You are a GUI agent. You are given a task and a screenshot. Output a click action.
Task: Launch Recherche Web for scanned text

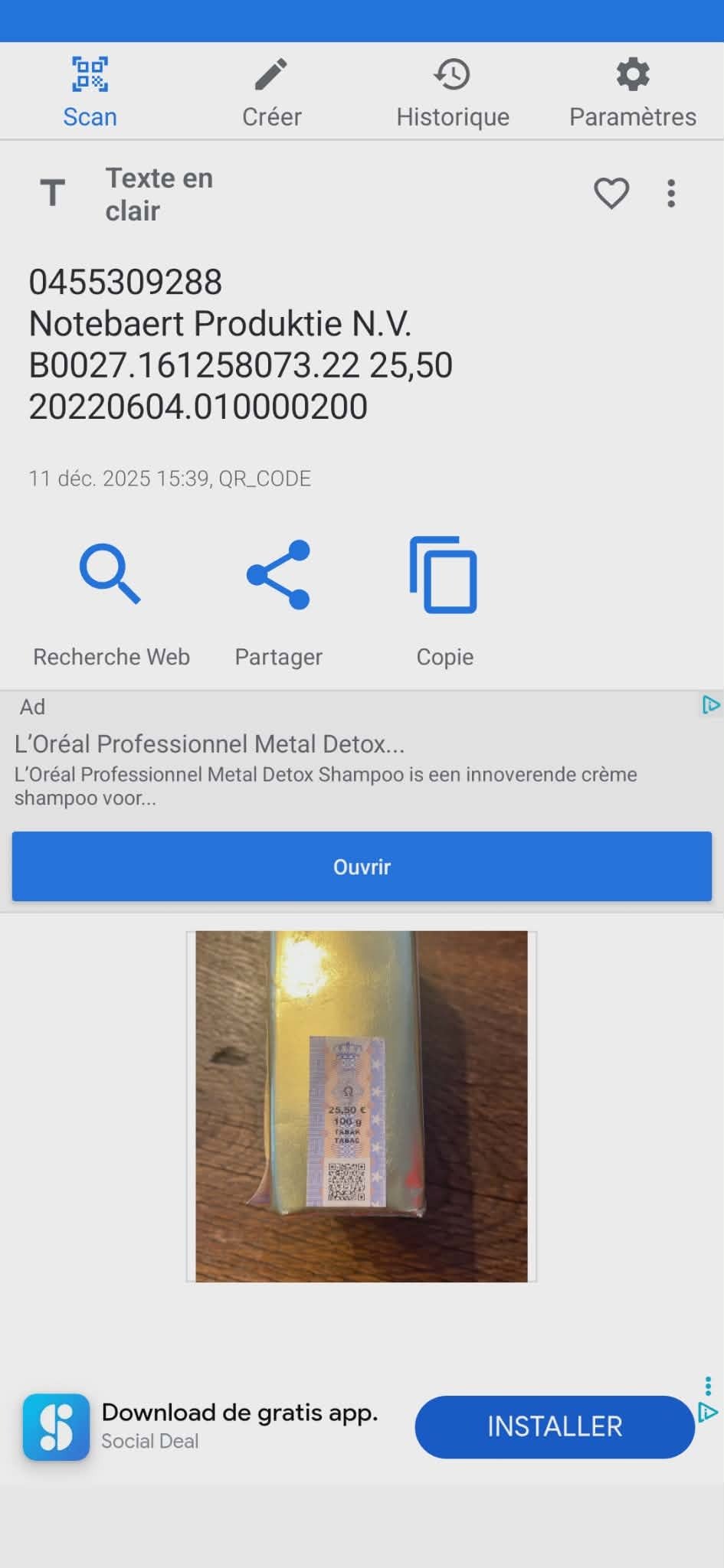[x=111, y=603]
